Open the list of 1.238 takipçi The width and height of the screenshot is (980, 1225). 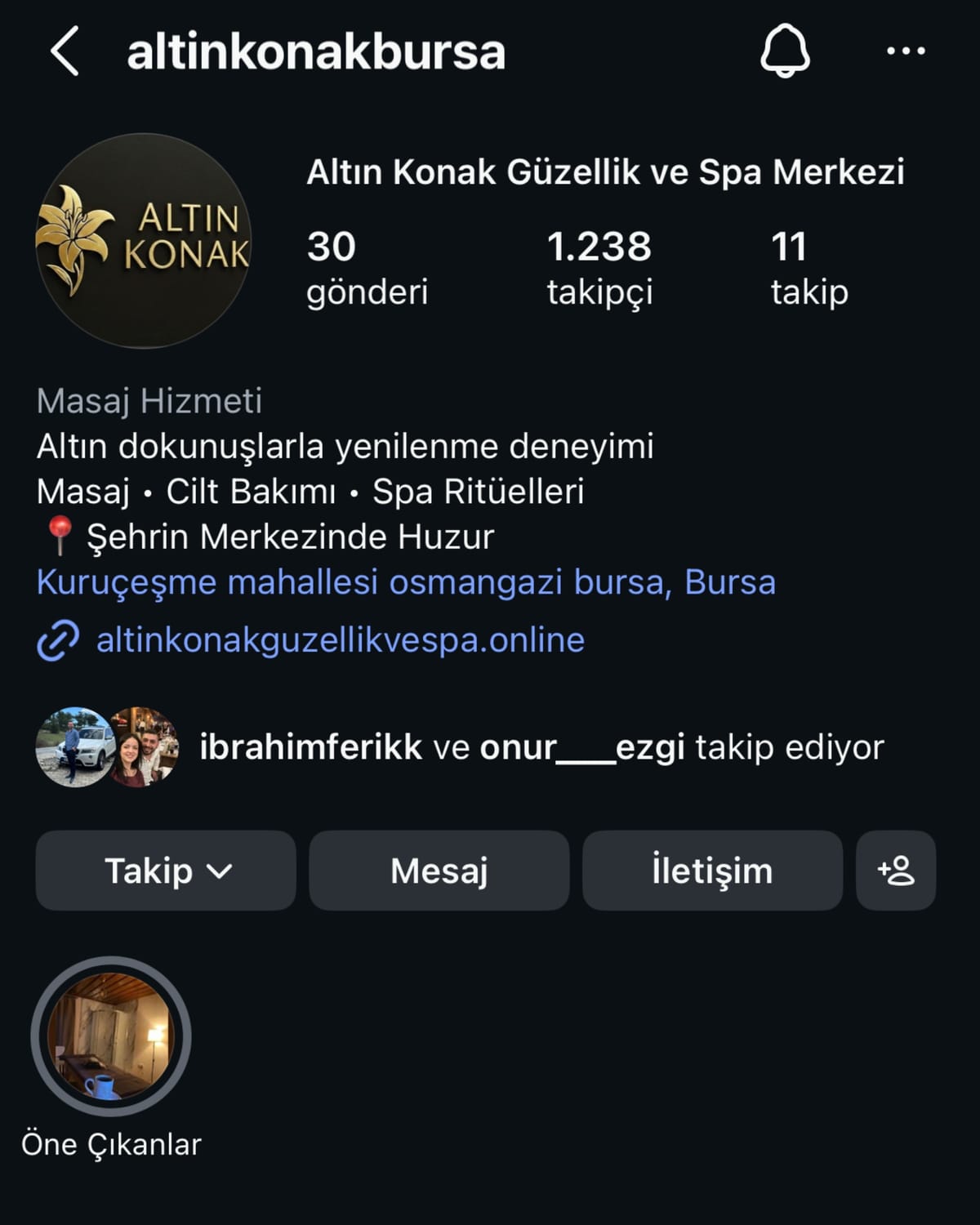click(599, 267)
